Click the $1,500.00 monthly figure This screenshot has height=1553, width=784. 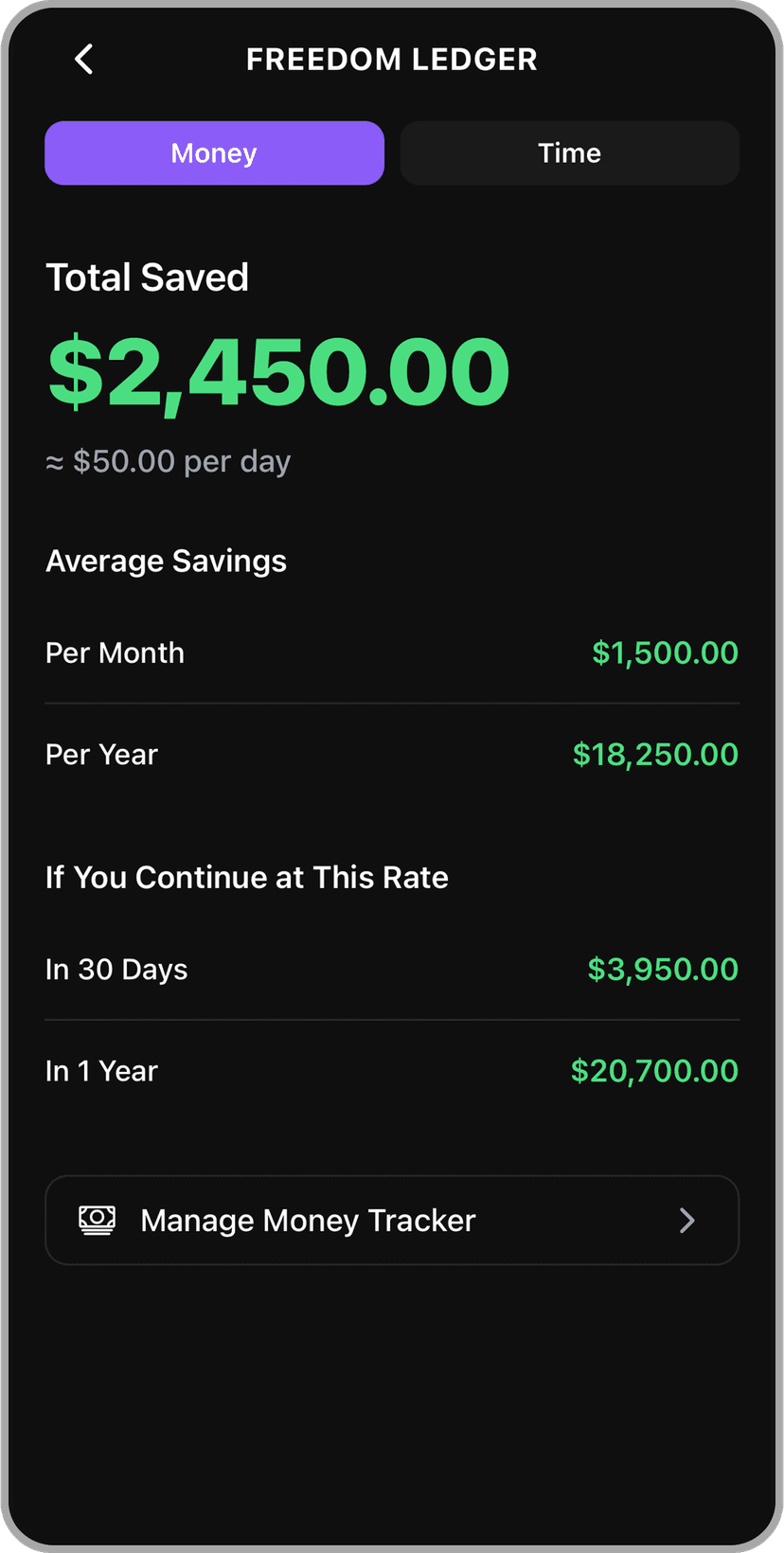coord(665,652)
